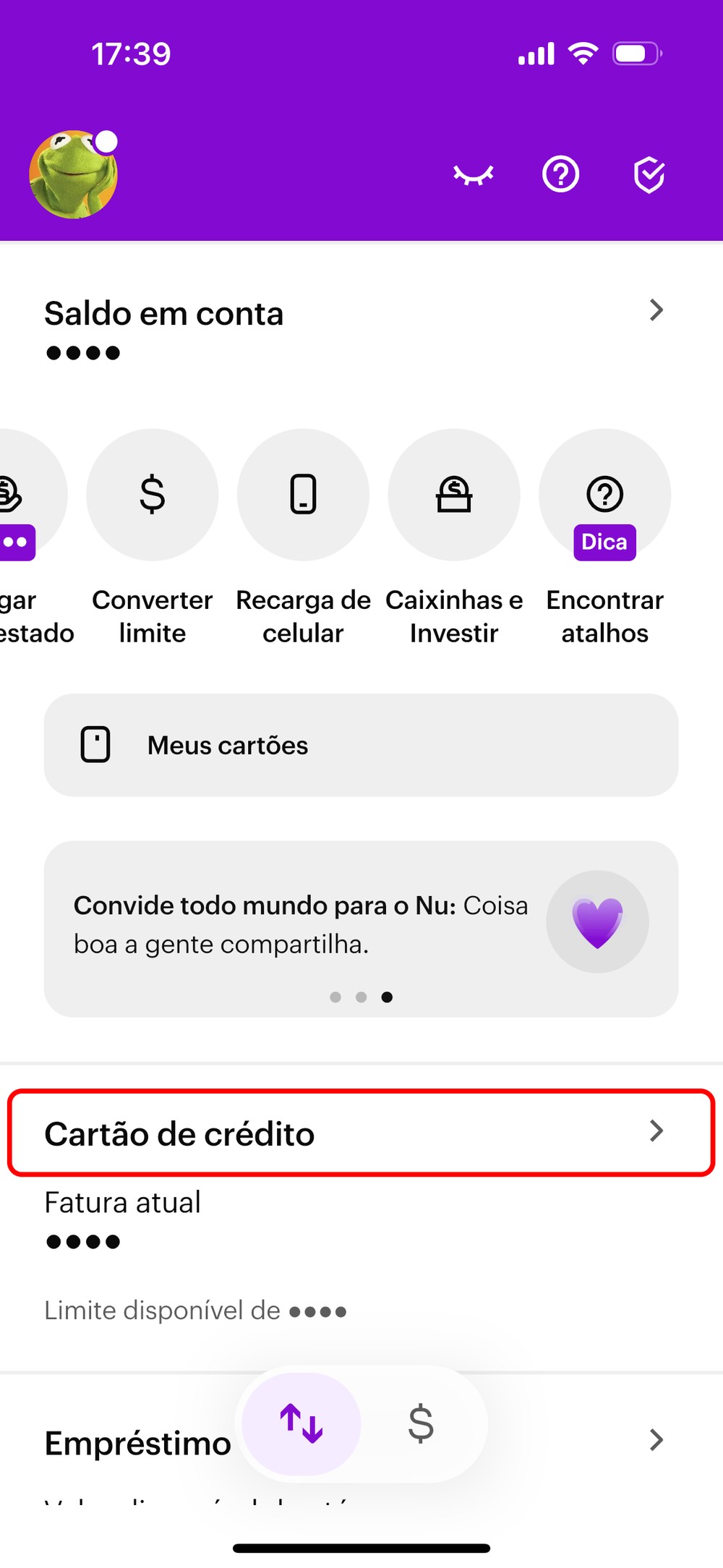Open the Cartão de crédito section
Viewport: 723px width, 1568px height.
[361, 1133]
